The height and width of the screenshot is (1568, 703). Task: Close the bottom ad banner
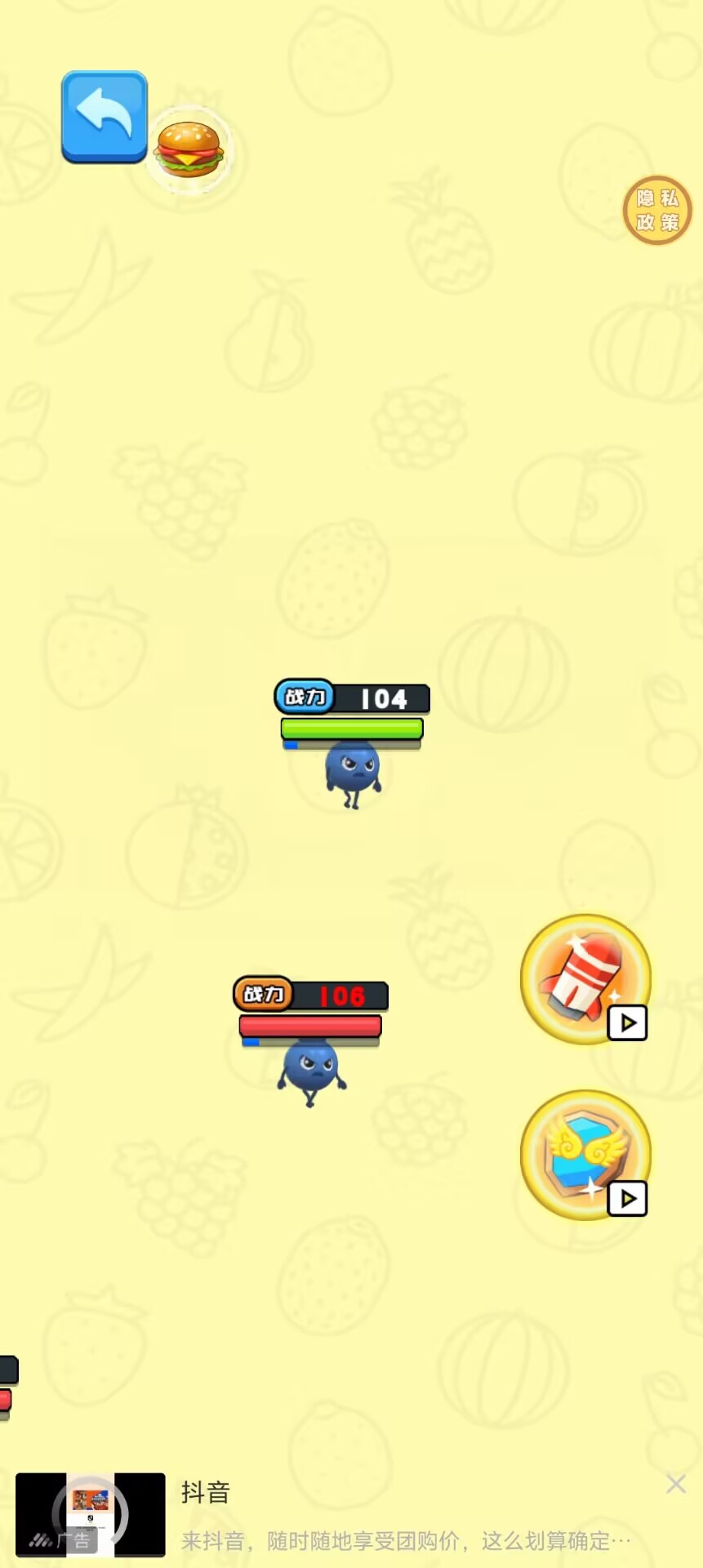pyautogui.click(x=676, y=1484)
